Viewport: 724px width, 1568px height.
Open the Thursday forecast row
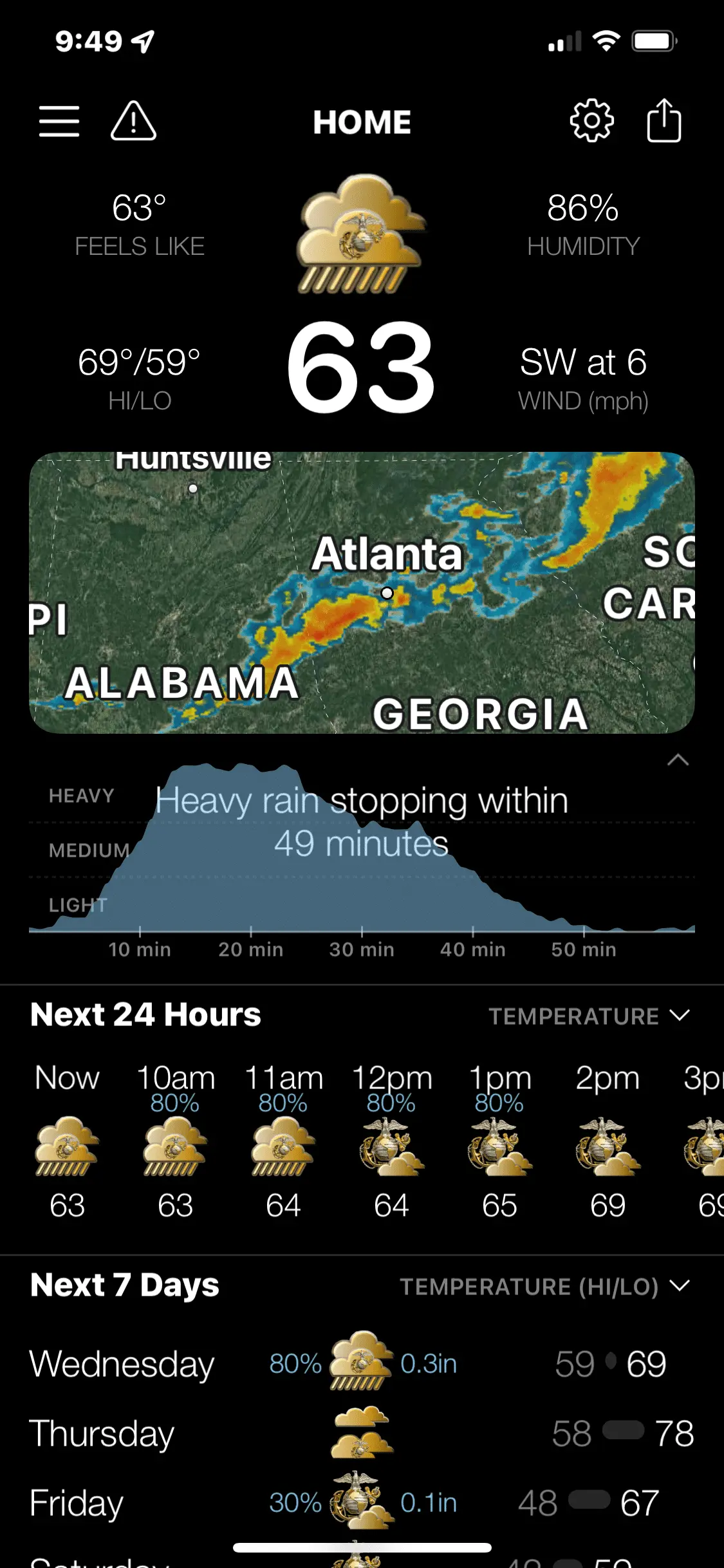362,1433
